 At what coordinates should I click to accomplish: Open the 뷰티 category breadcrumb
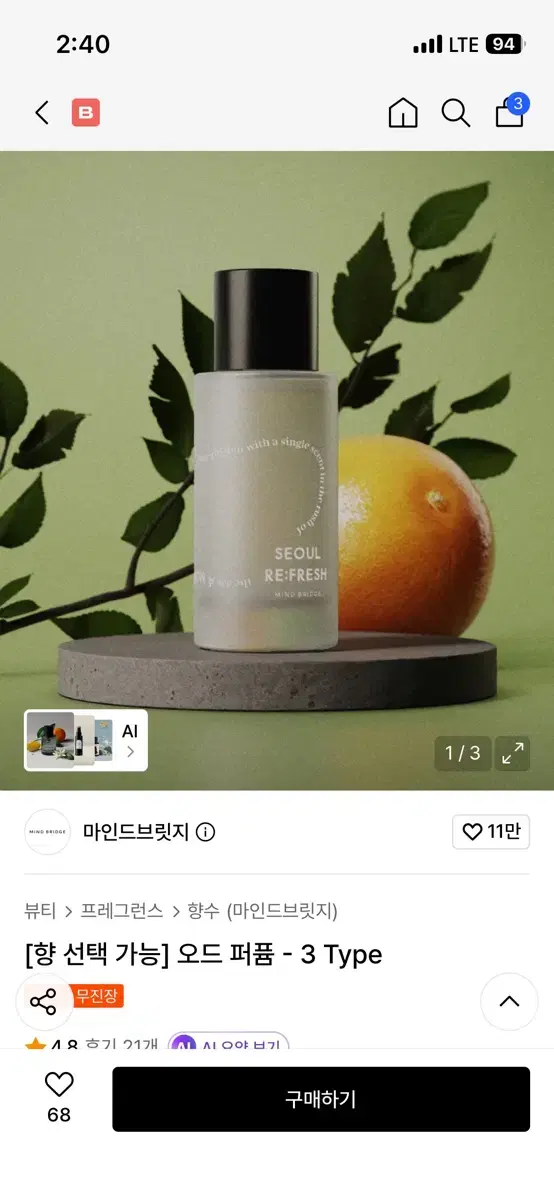(40, 911)
